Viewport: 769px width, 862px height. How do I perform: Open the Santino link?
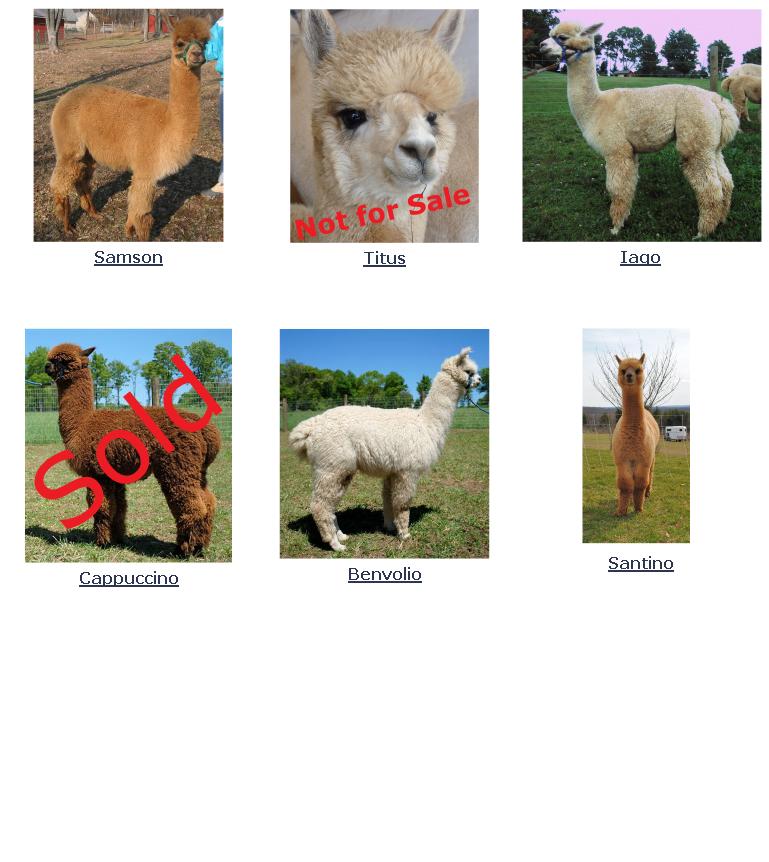click(x=640, y=563)
